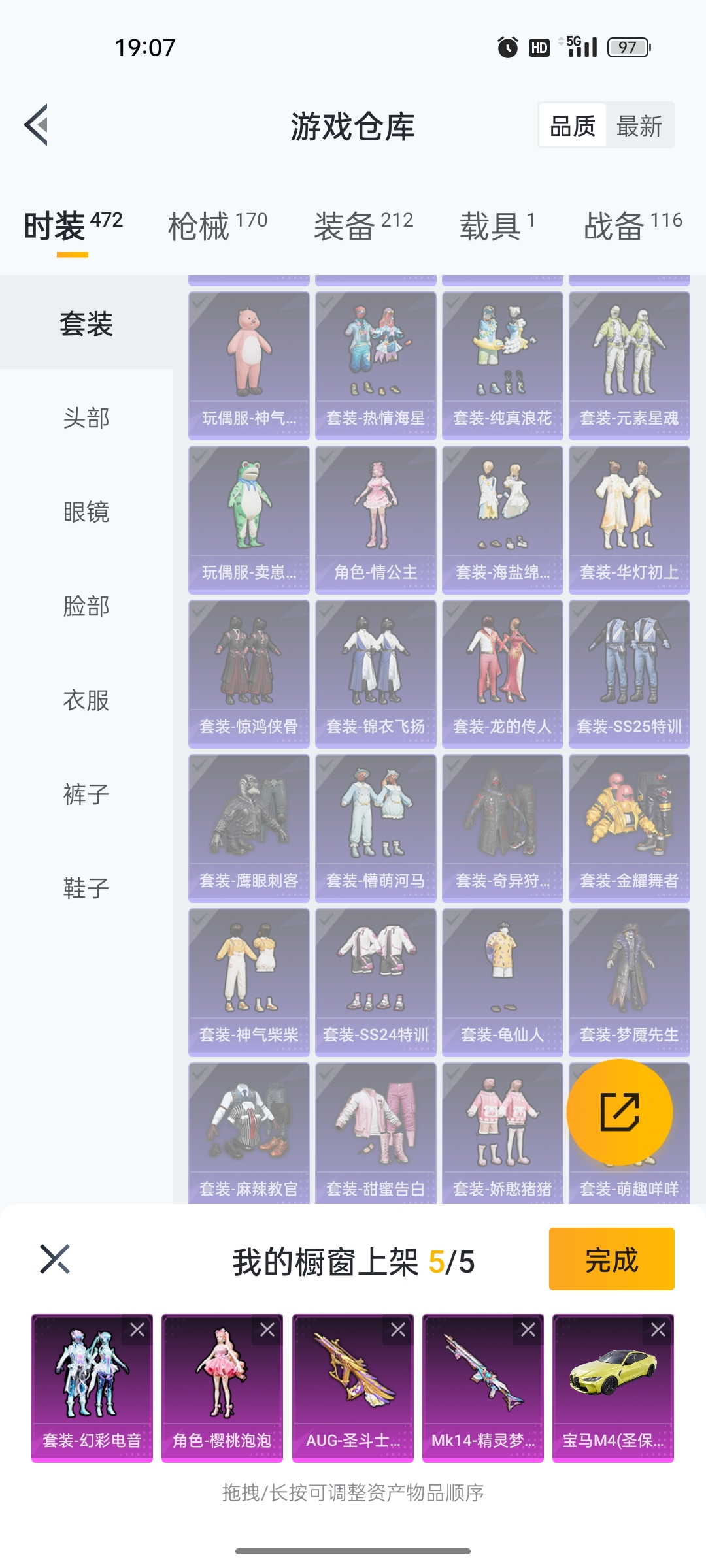The image size is (706, 1568).
Task: Select 头部 in the side menu
Action: [86, 418]
